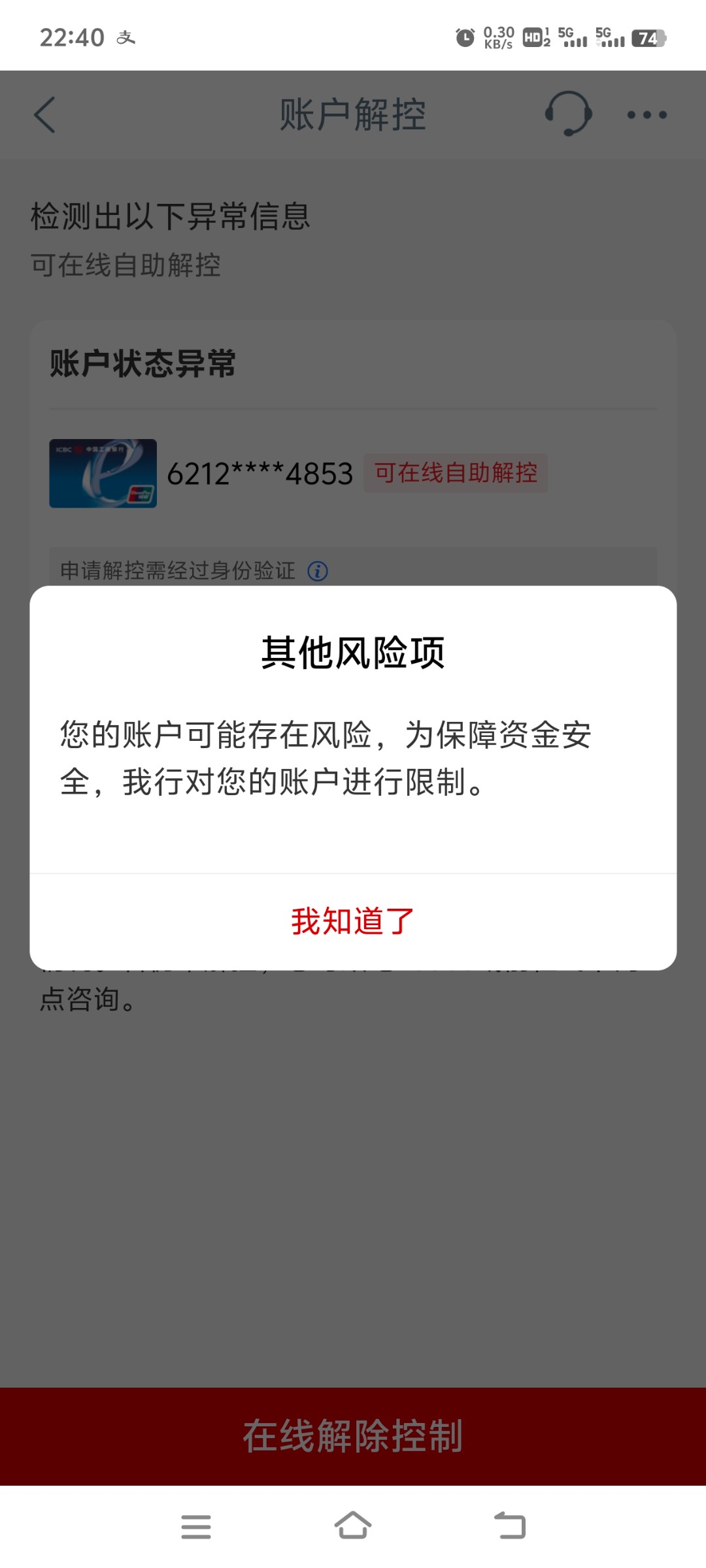Image resolution: width=706 pixels, height=1568 pixels.
Task: Open the customer service headset icon
Action: 568,114
